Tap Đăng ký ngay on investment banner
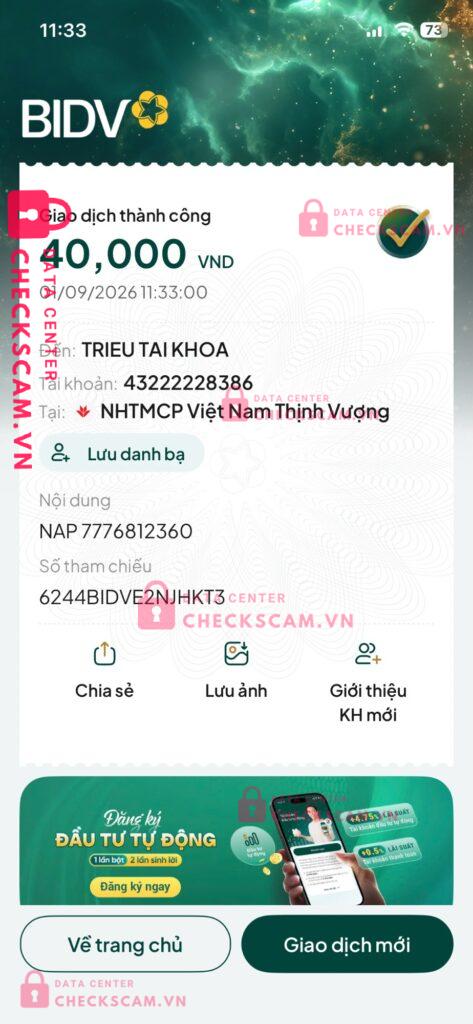473x1024 pixels. (135, 887)
